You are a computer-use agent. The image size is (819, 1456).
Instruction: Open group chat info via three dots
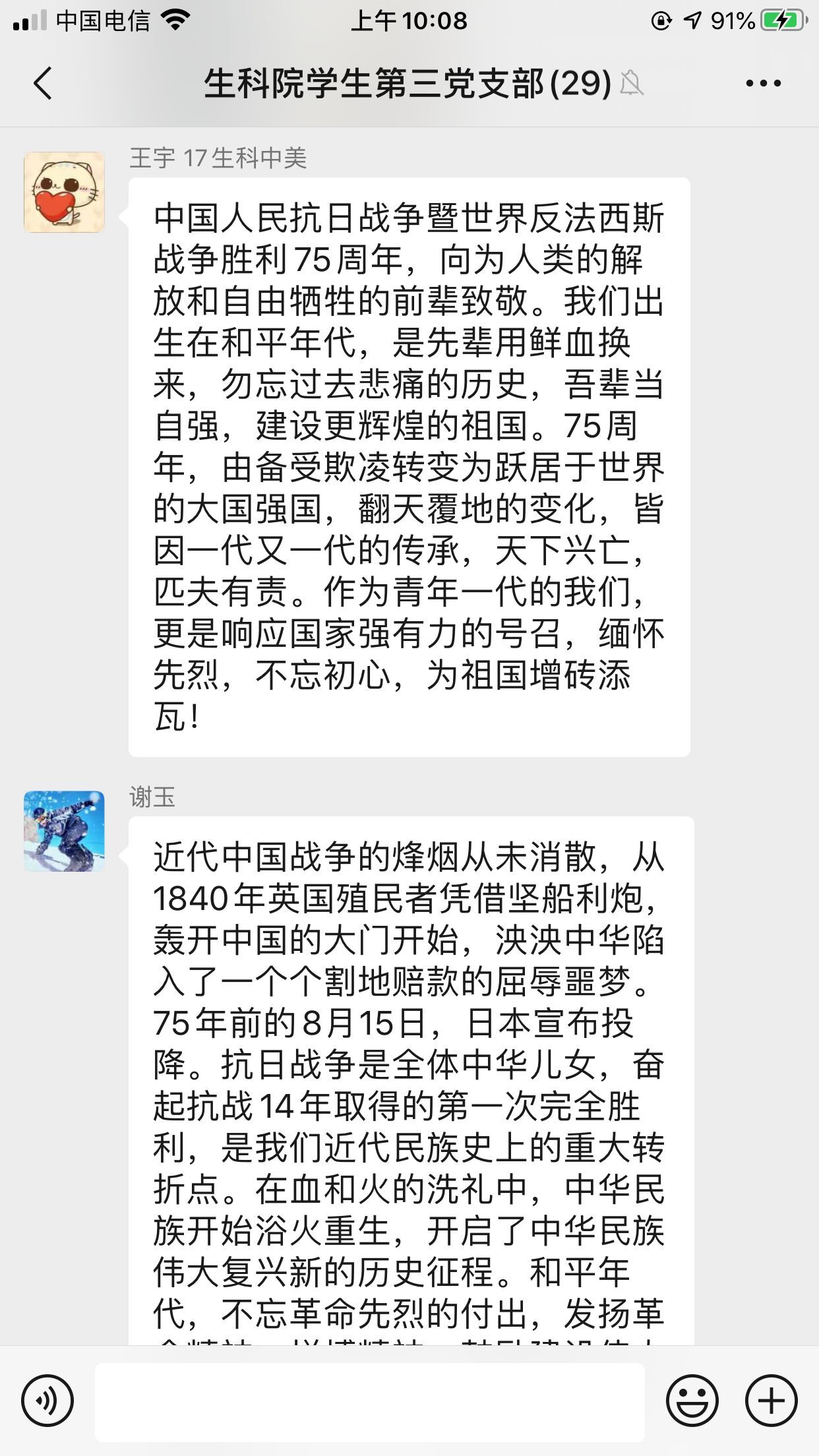[763, 84]
